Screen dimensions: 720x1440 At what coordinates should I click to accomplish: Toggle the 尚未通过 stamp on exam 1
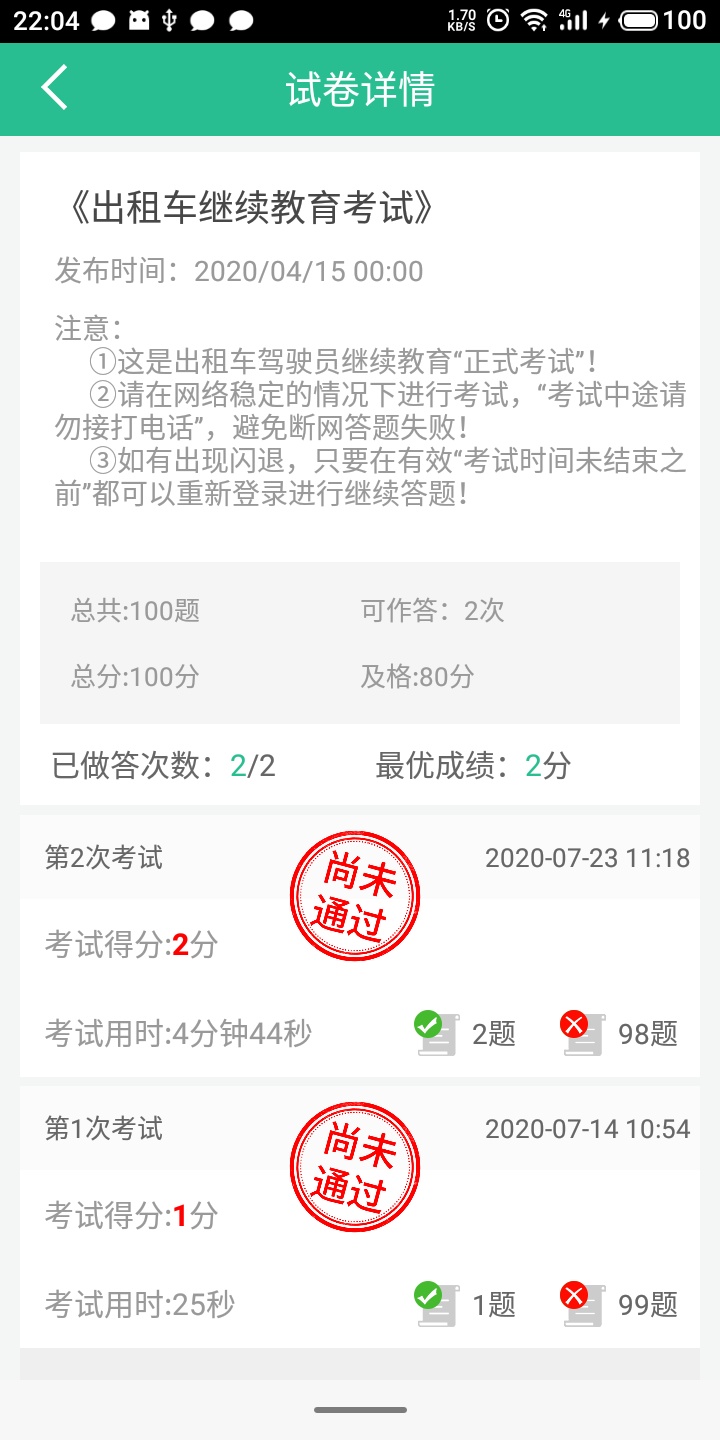[355, 1166]
